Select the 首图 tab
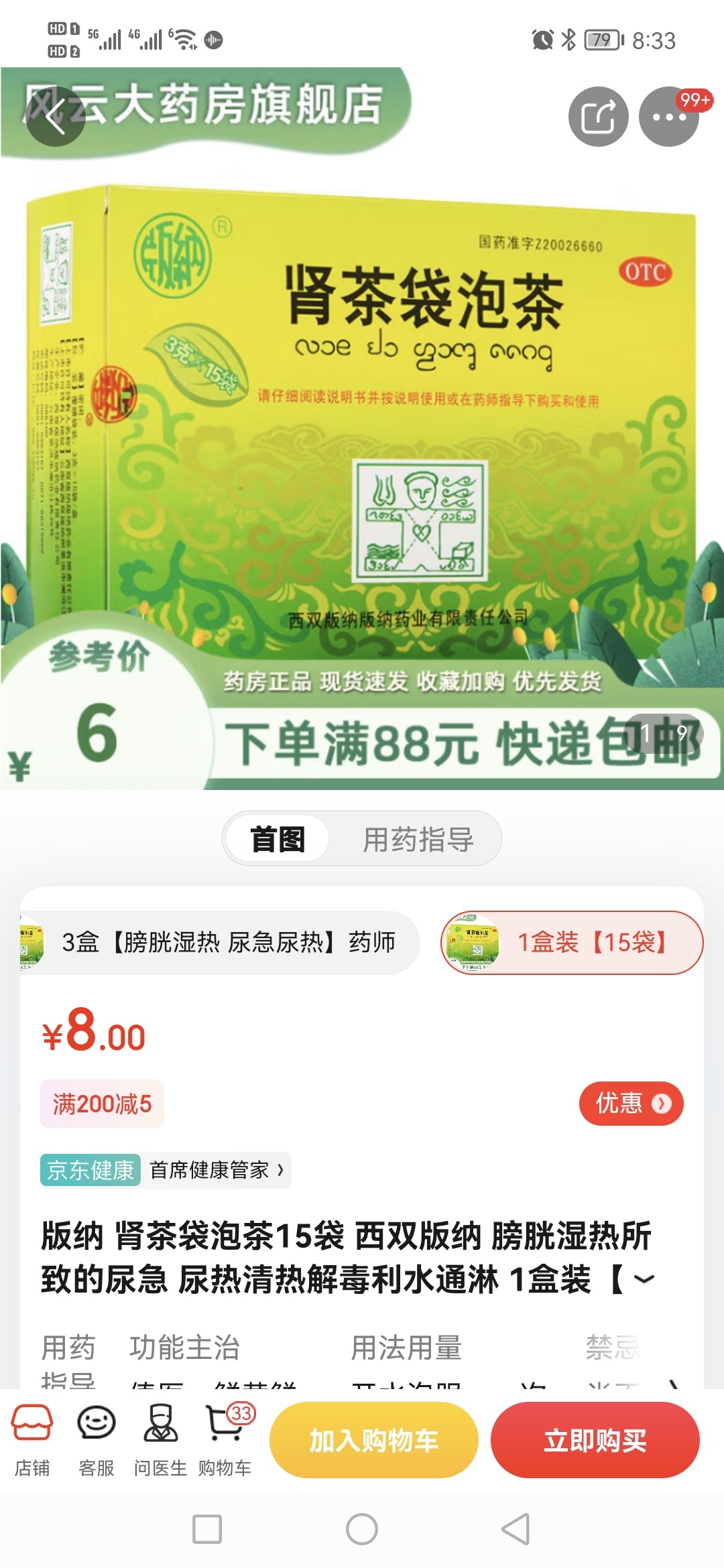 tap(278, 840)
